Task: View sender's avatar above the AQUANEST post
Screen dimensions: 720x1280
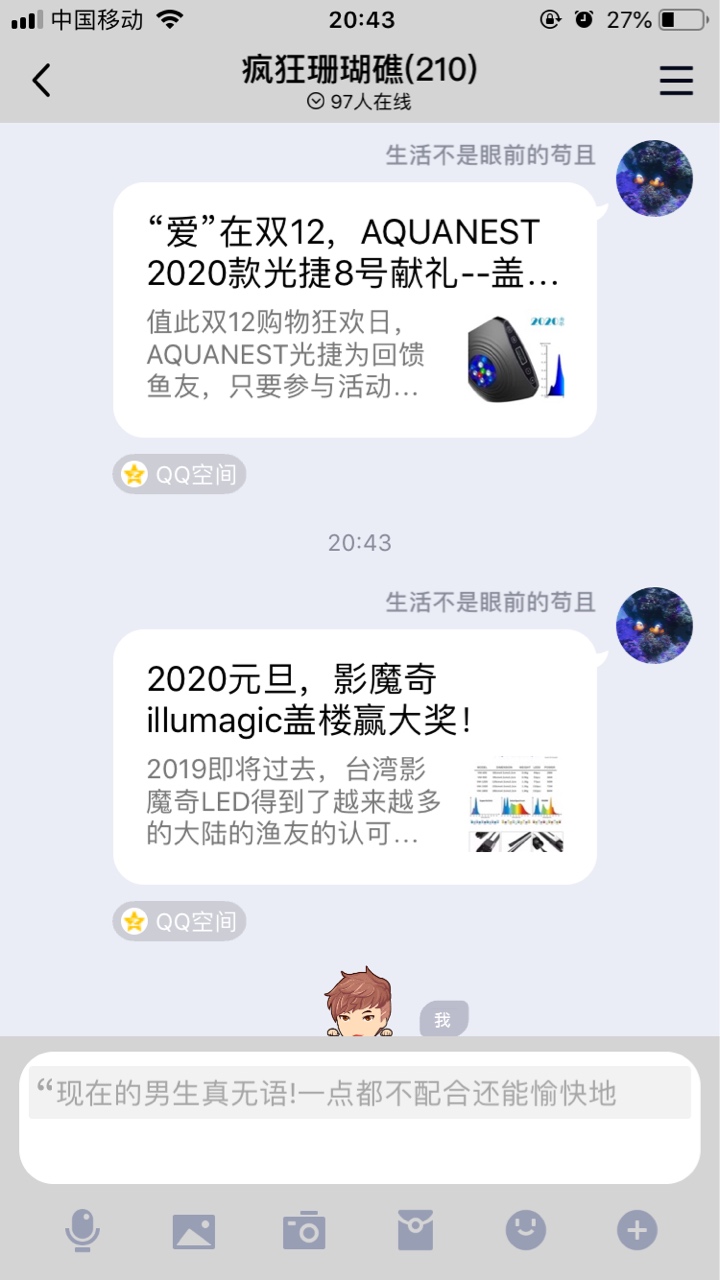Action: coord(654,179)
